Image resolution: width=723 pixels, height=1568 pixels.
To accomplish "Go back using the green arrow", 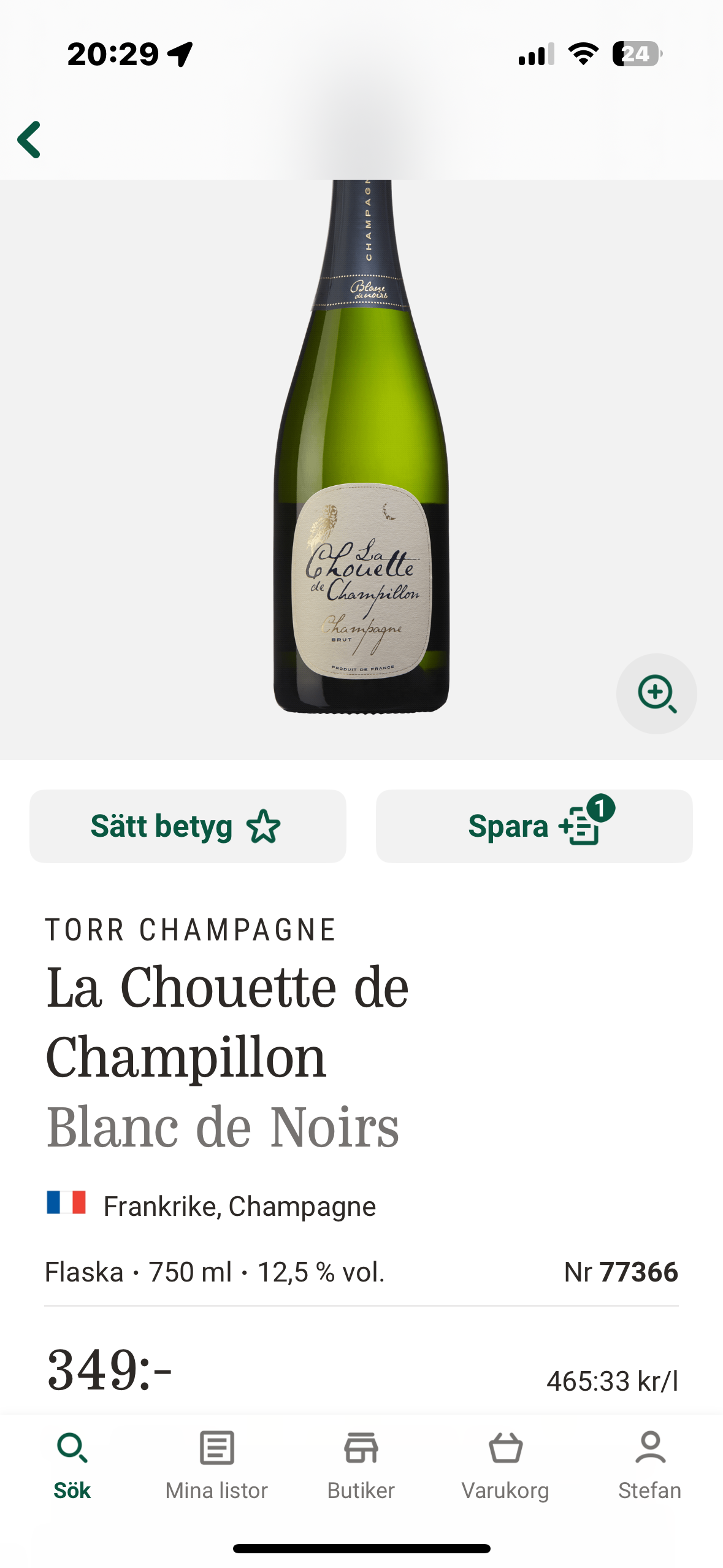I will pos(29,140).
